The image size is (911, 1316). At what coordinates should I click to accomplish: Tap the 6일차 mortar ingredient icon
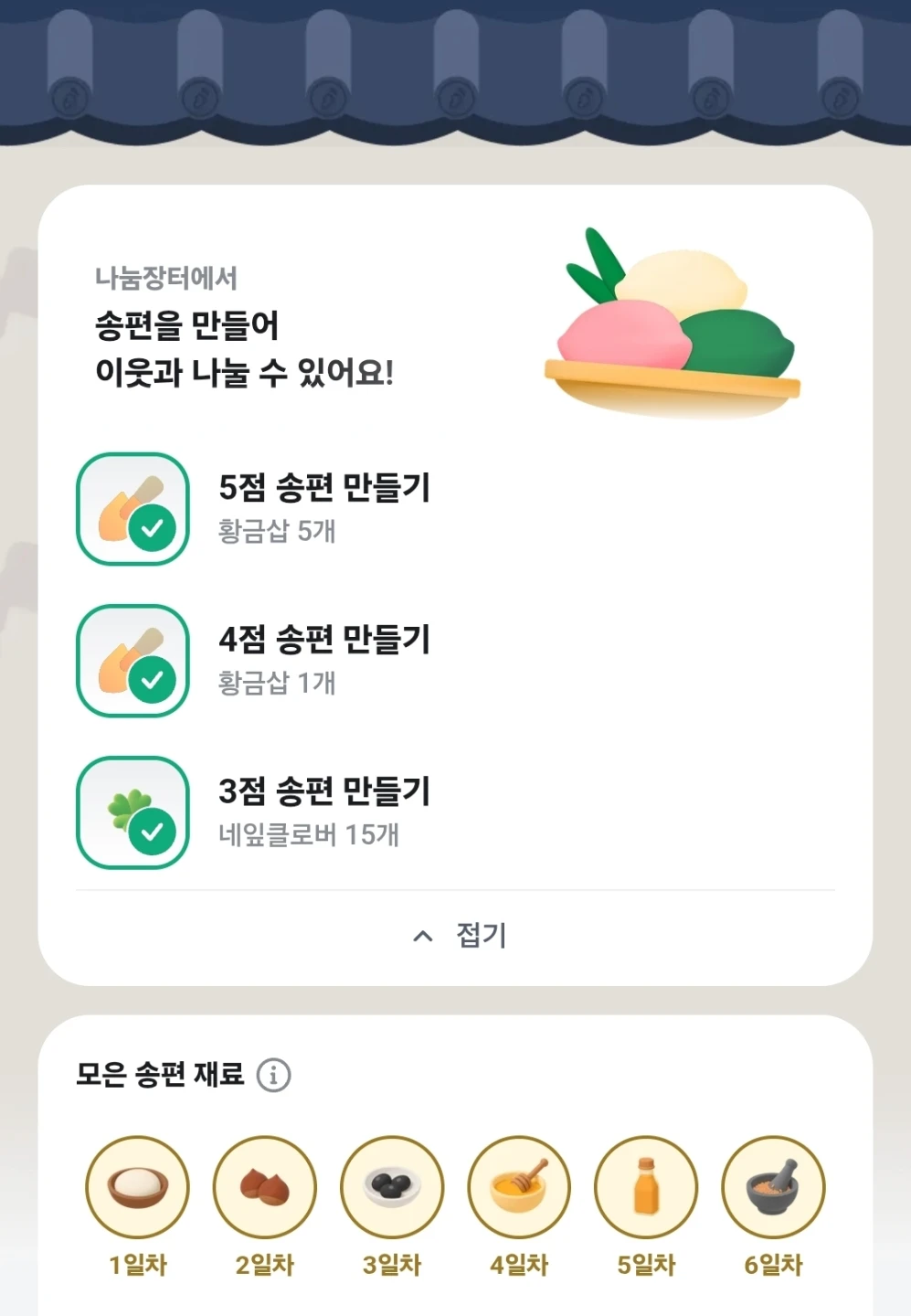773,1187
